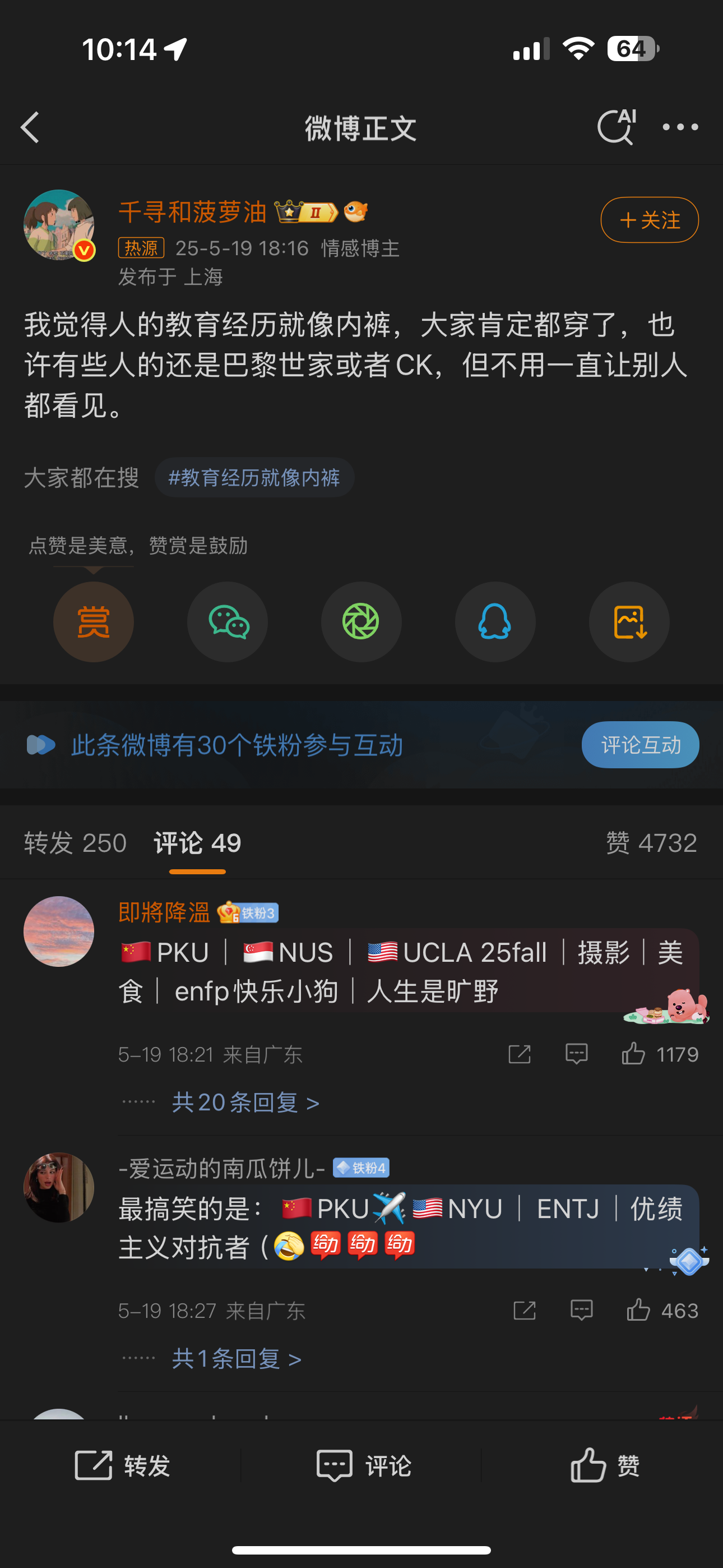Open the AI search icon
This screenshot has height=1568, width=723.
[x=617, y=127]
